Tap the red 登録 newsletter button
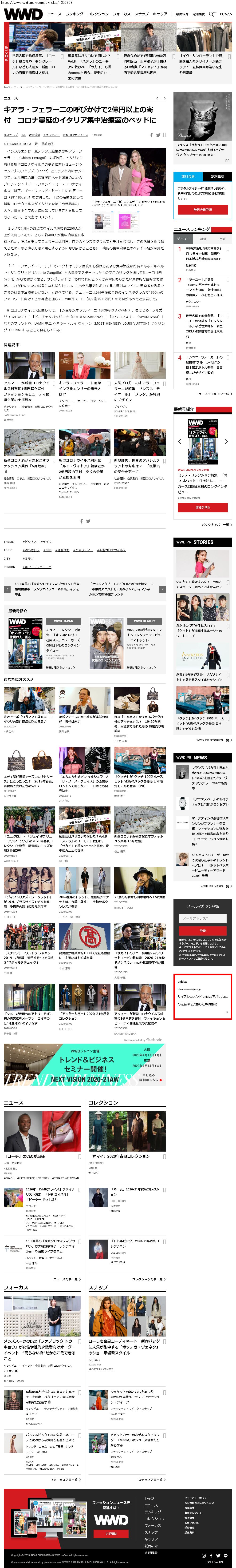 [203, 931]
